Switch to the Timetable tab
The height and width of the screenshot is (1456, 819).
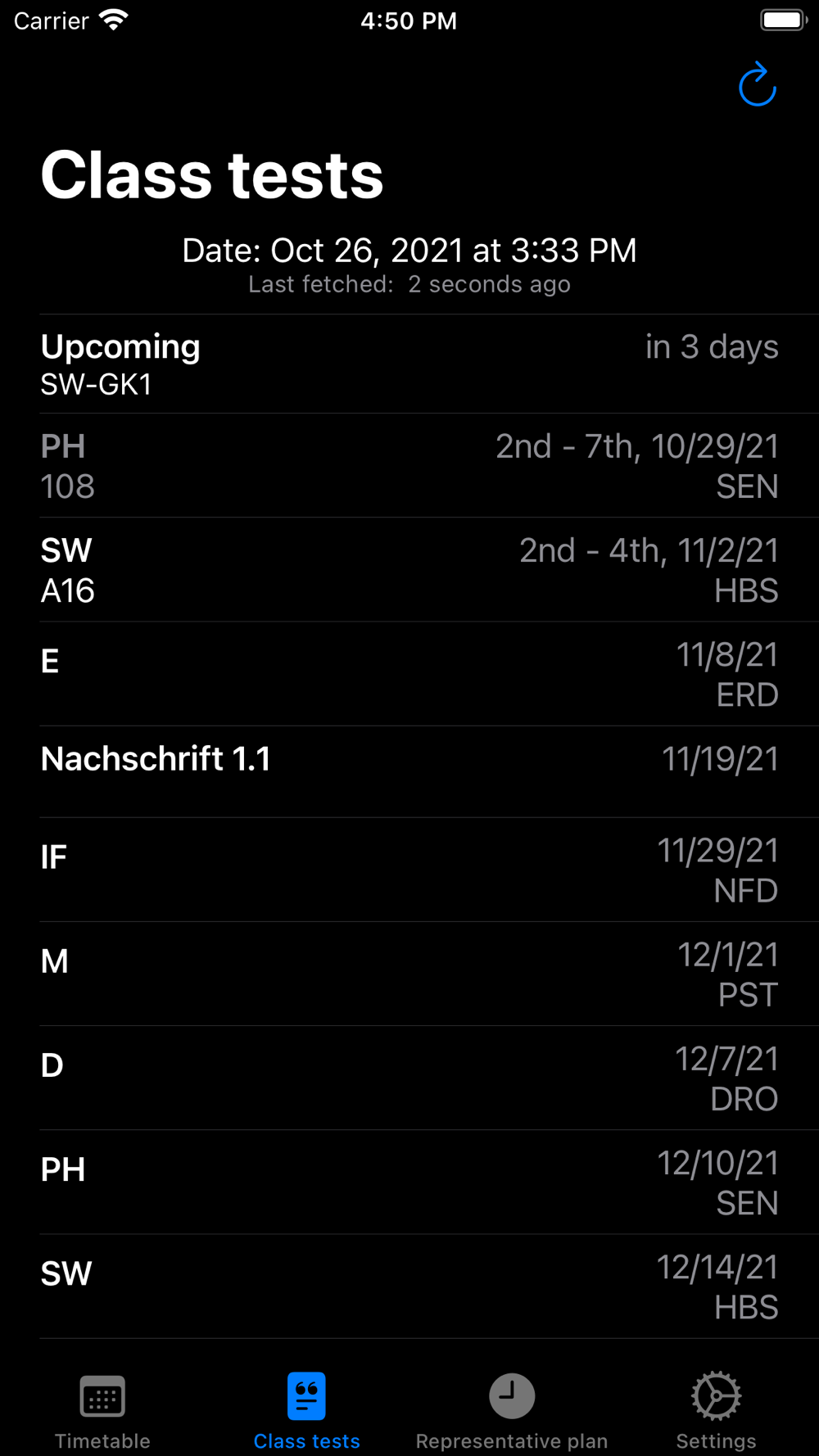pos(102,1410)
